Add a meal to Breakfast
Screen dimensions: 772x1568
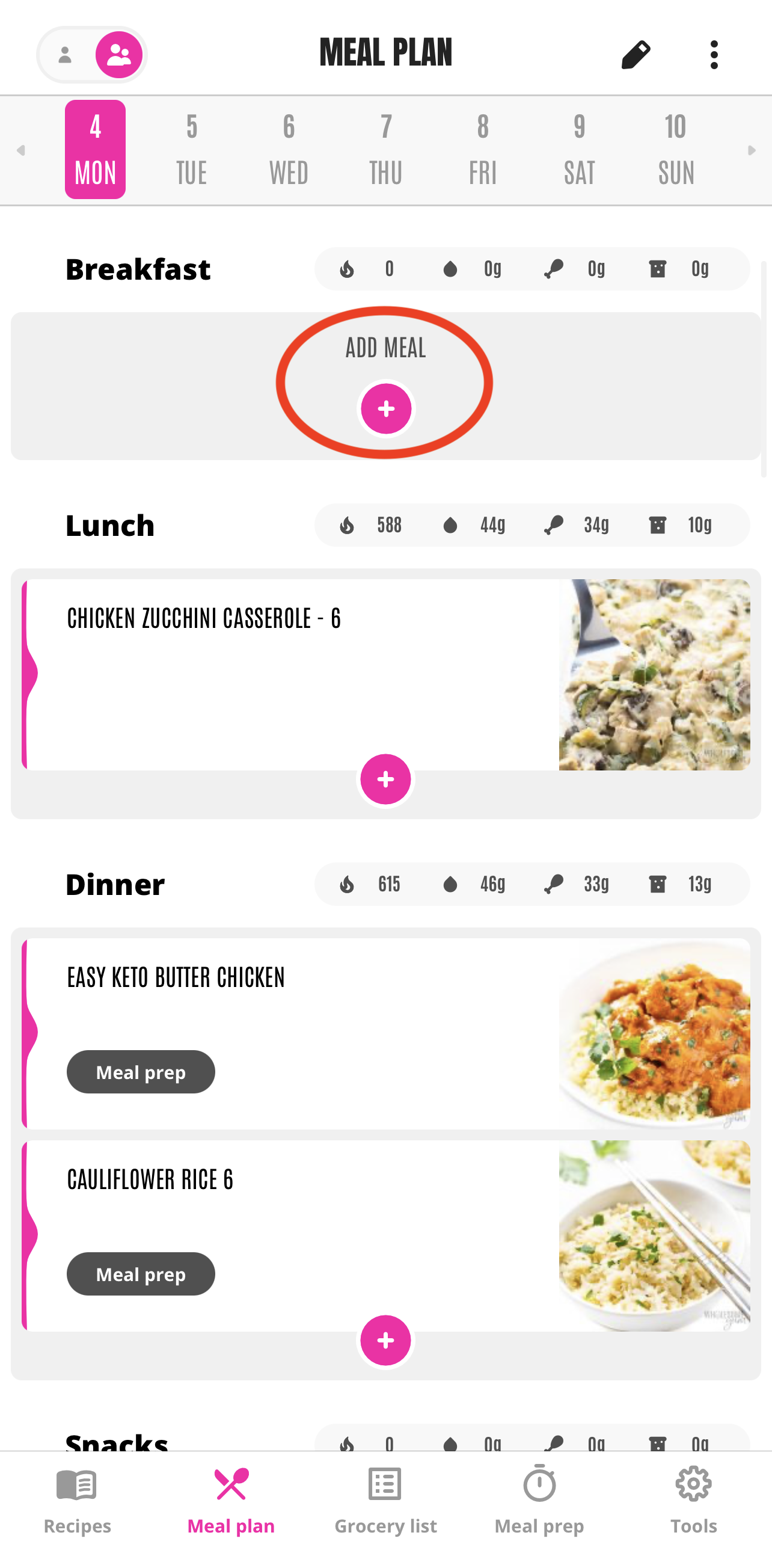pos(385,408)
